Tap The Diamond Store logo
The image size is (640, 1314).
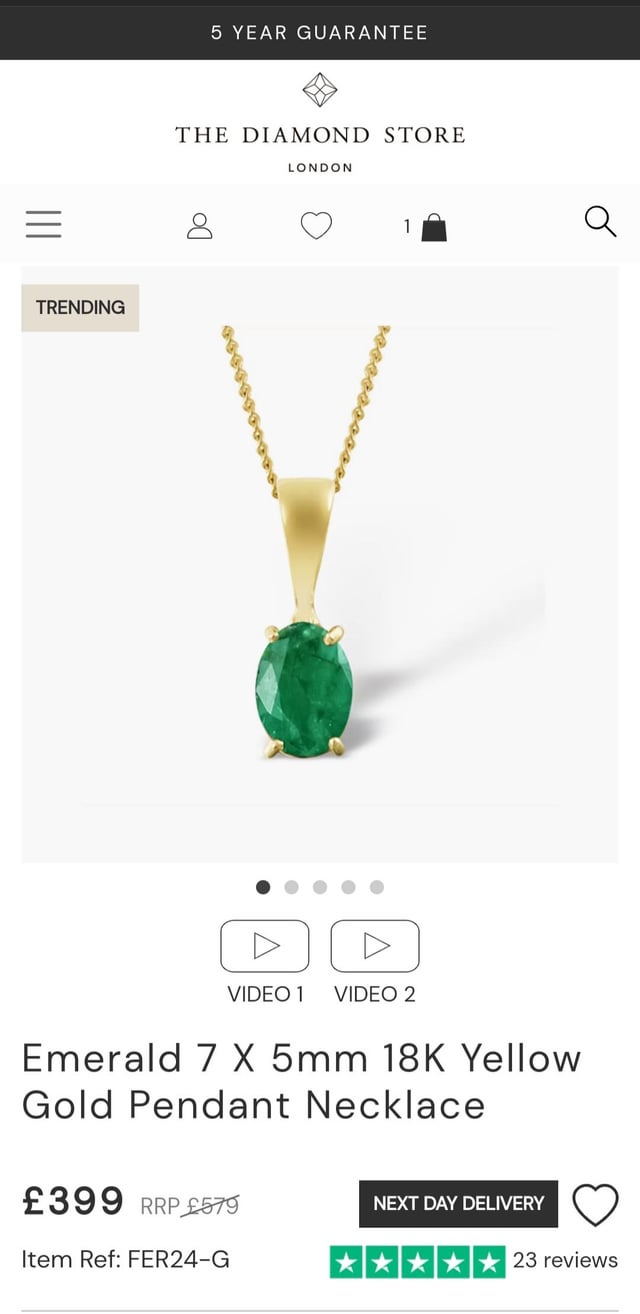tap(320, 122)
